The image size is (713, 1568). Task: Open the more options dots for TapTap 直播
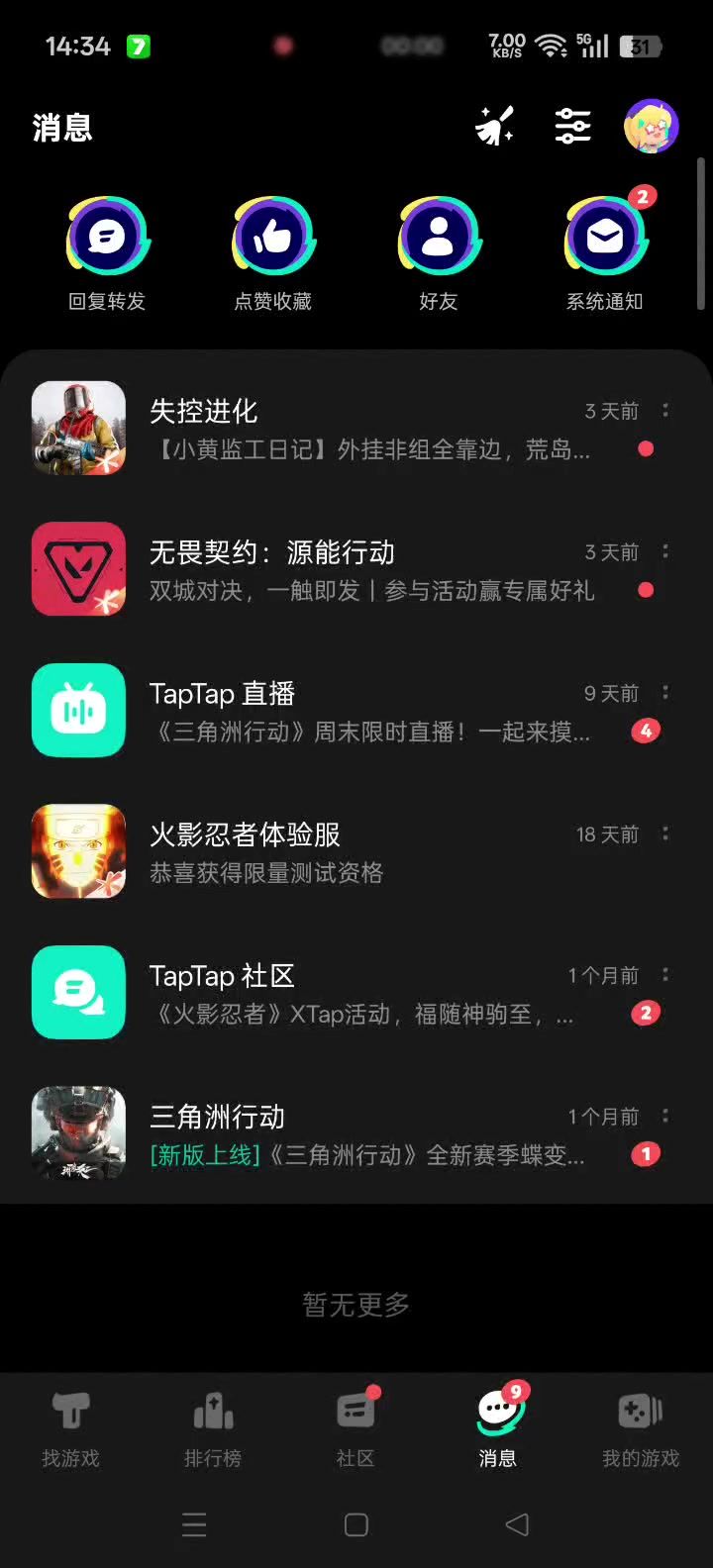click(x=665, y=693)
